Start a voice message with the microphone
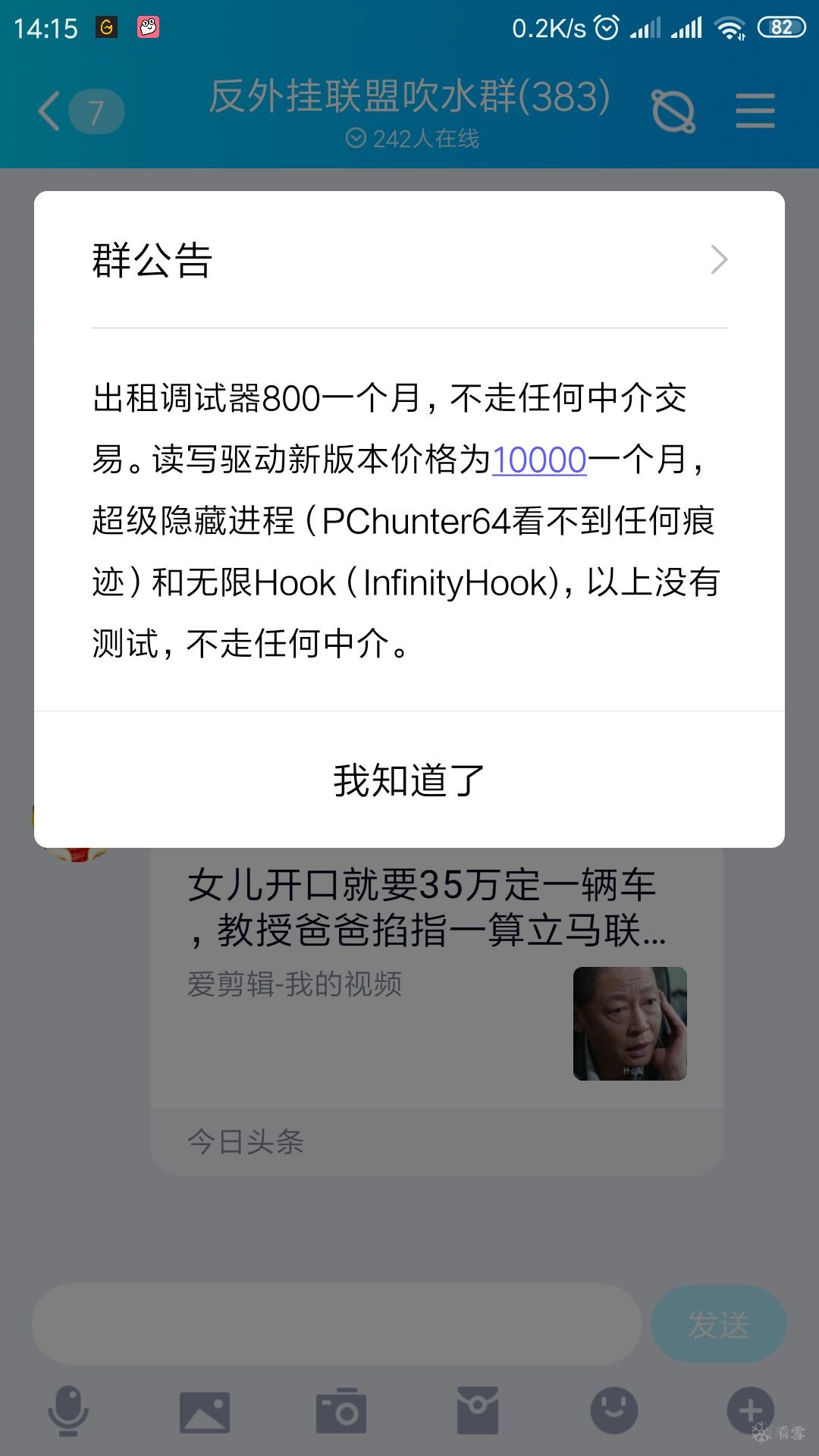Screen dimensions: 819x1456 click(68, 1410)
